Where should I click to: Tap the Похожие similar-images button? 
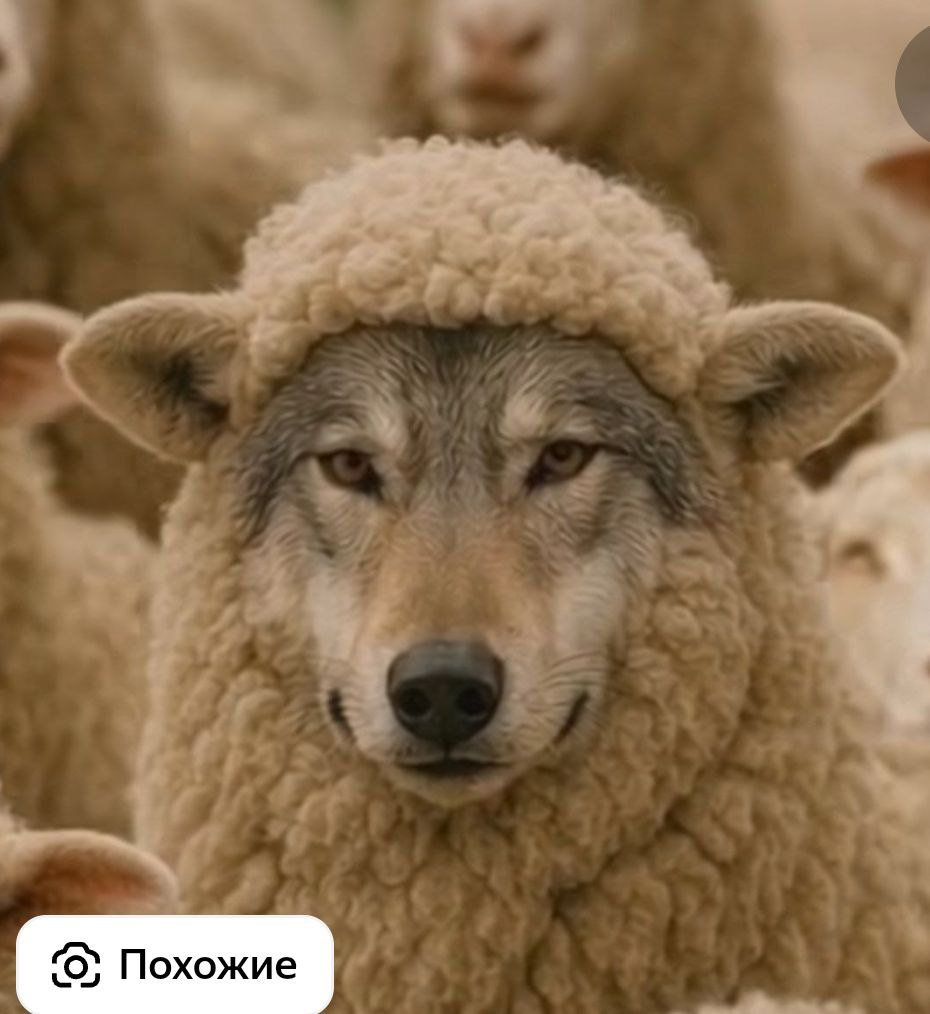(x=175, y=964)
